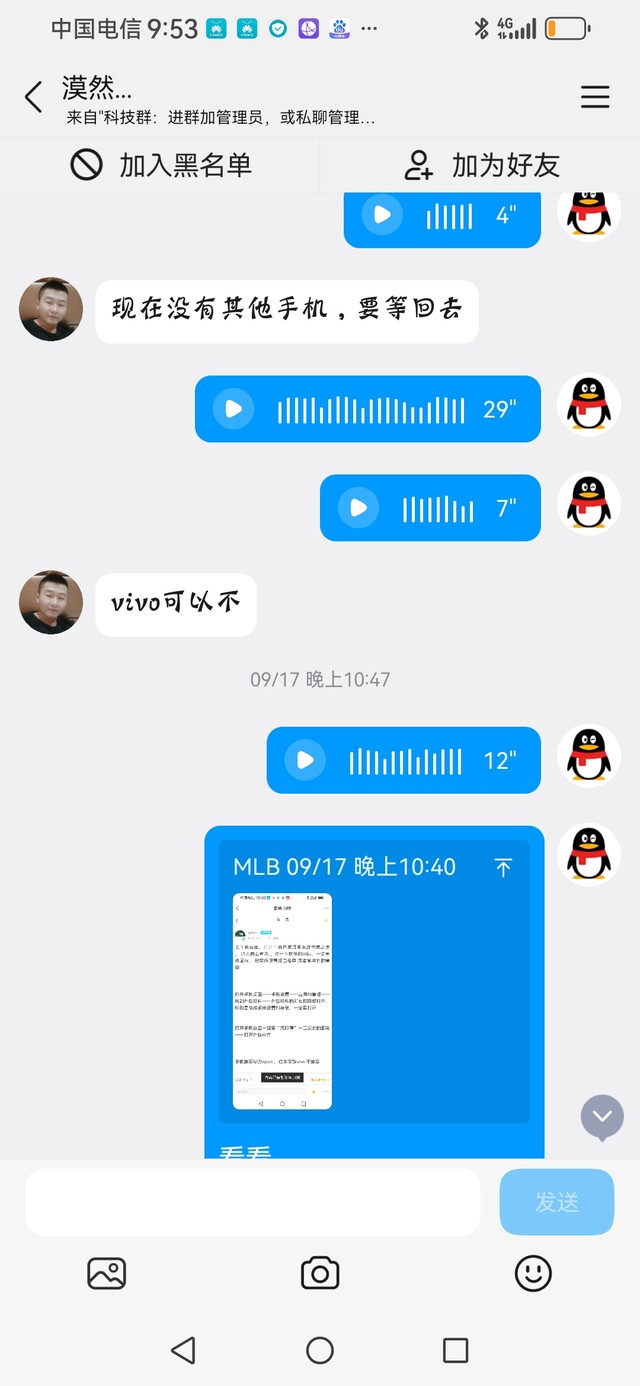Open the photo gallery picker
Screen dimensions: 640x1386
click(106, 1273)
